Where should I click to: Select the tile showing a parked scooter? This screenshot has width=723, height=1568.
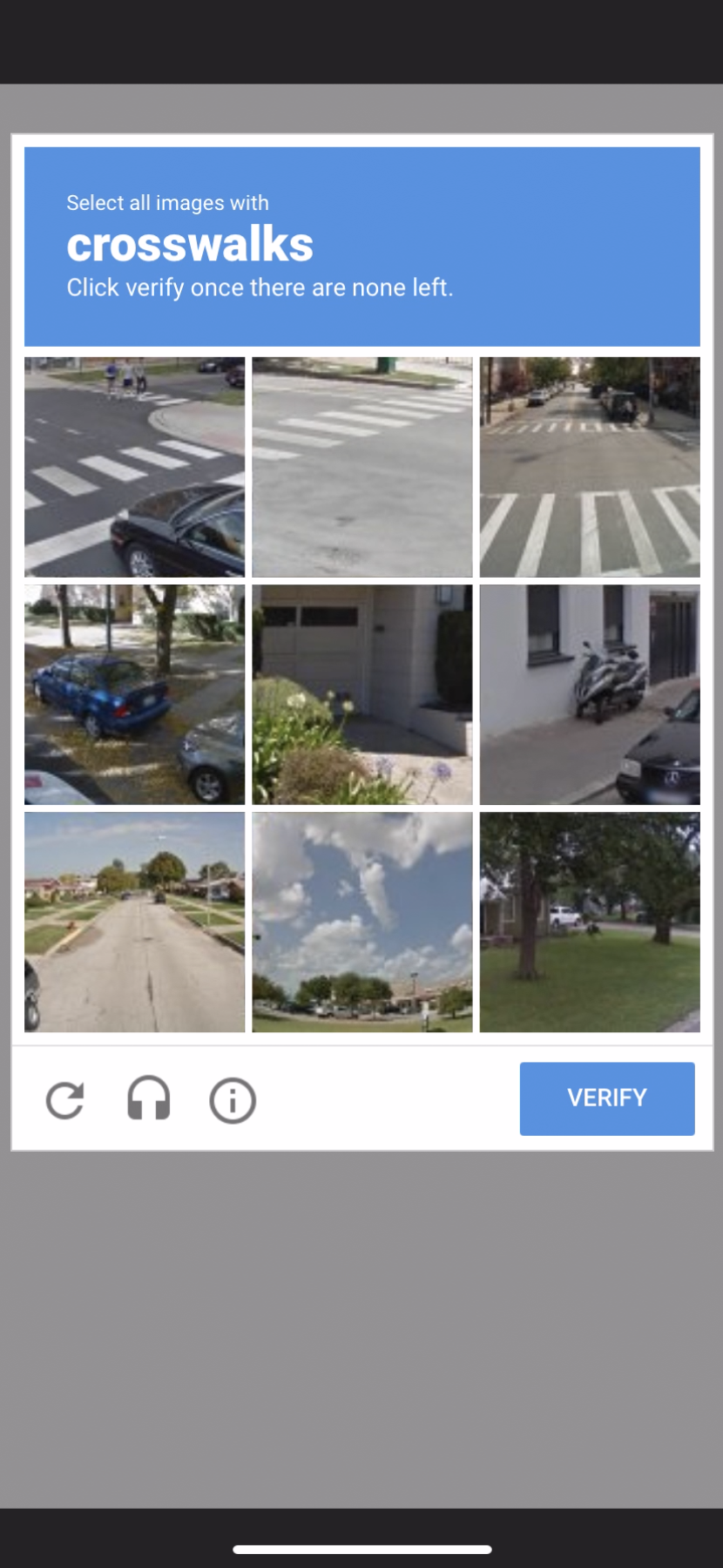pyautogui.click(x=590, y=694)
